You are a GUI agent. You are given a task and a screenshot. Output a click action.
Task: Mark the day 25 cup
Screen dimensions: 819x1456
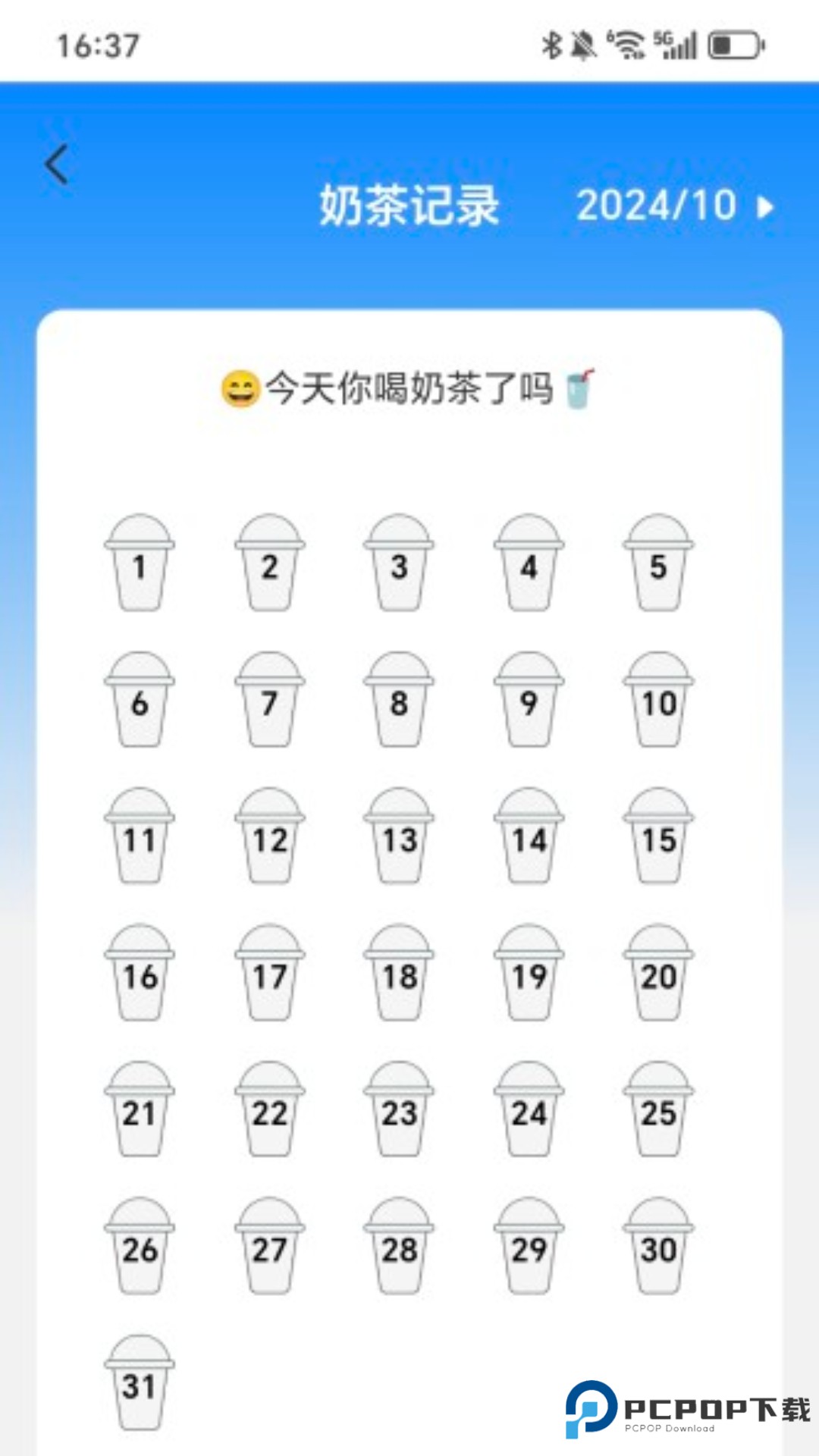[x=658, y=1109]
